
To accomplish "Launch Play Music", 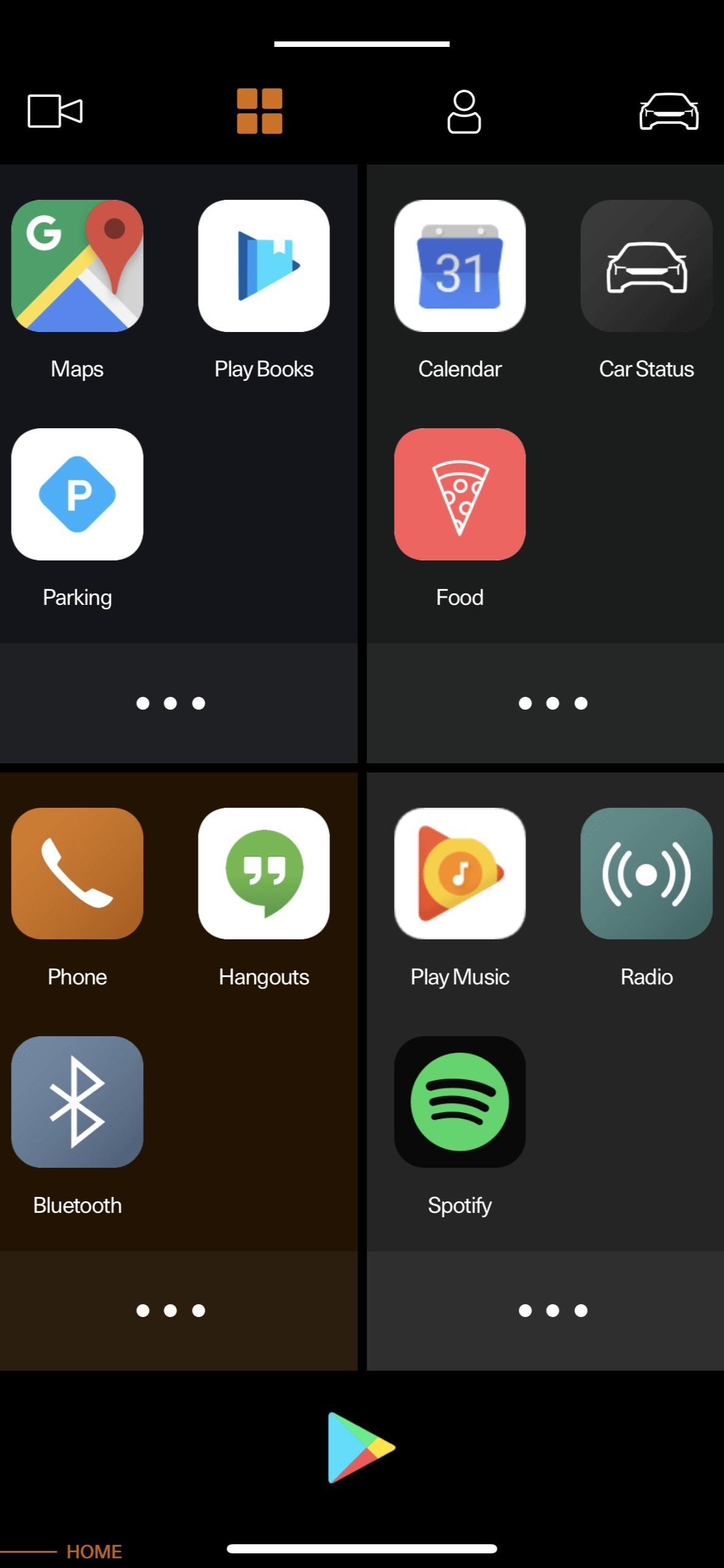I will tap(460, 874).
